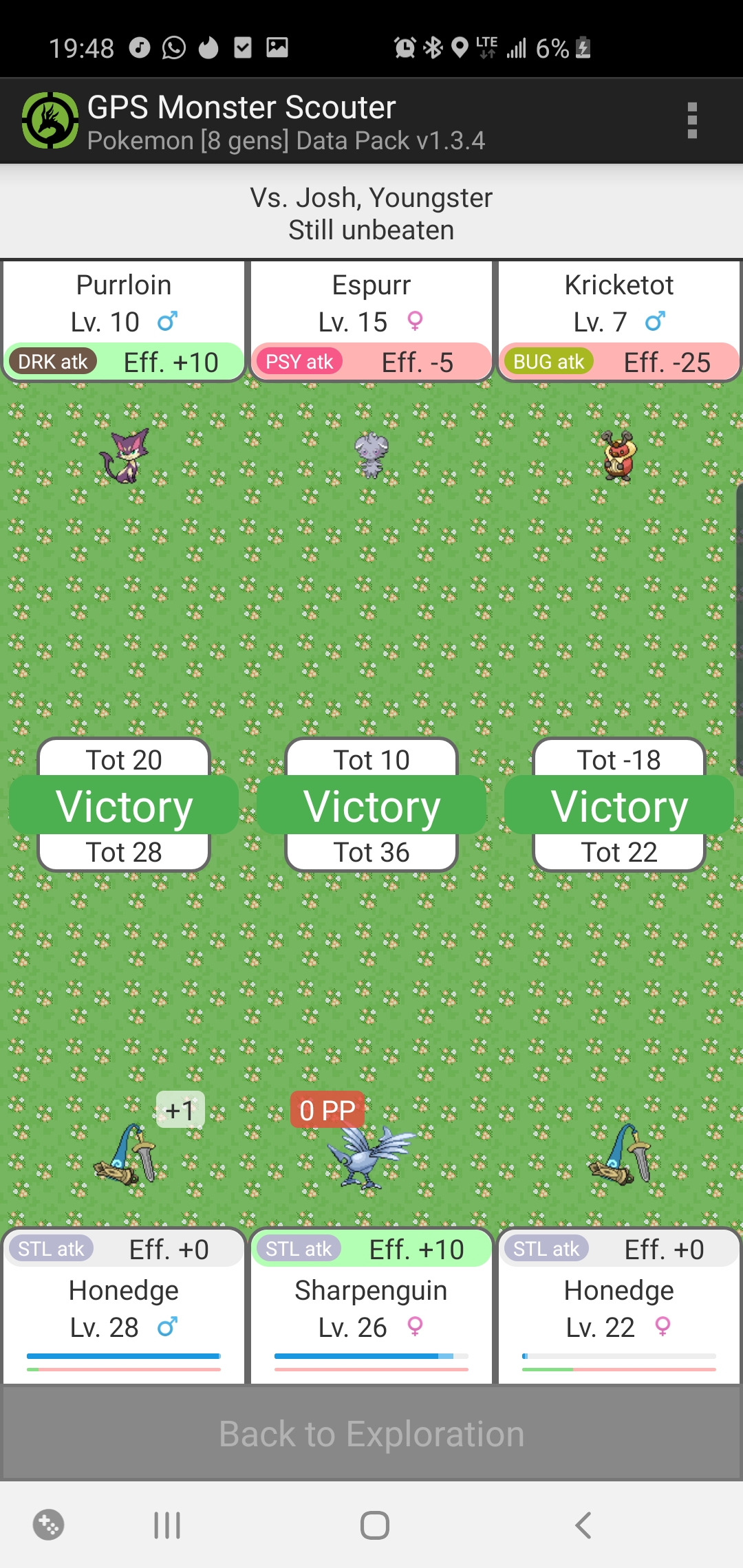
Task: Tap Back to Exploration button
Action: tap(371, 1434)
